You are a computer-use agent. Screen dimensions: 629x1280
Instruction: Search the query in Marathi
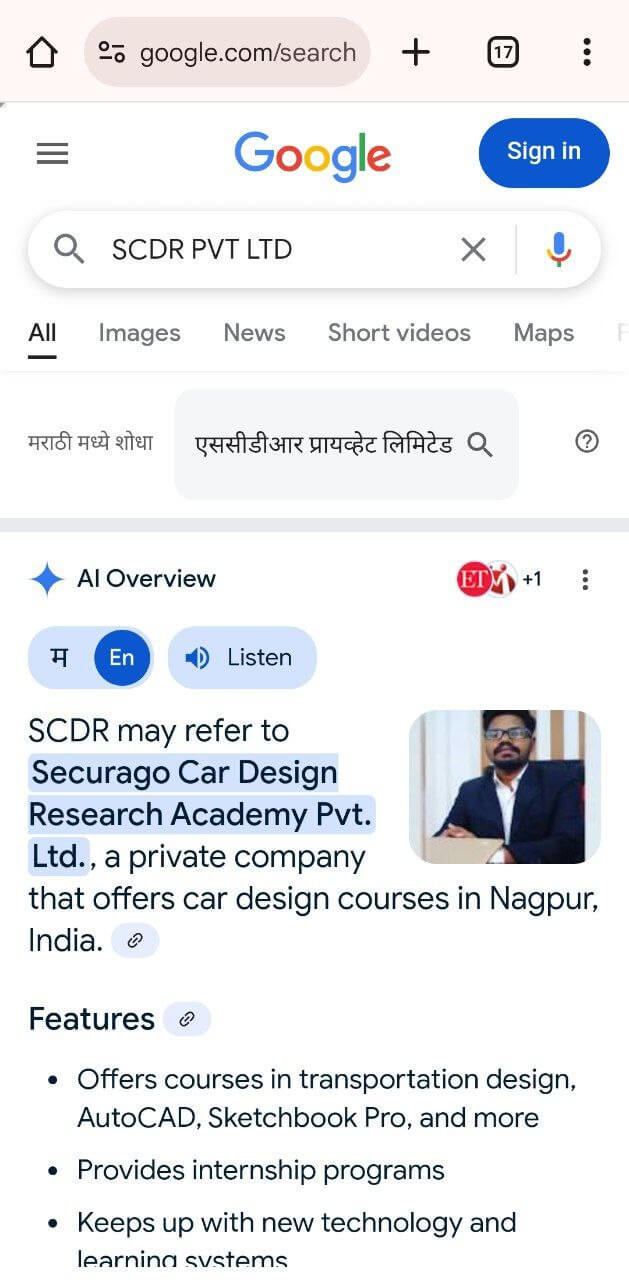click(345, 444)
